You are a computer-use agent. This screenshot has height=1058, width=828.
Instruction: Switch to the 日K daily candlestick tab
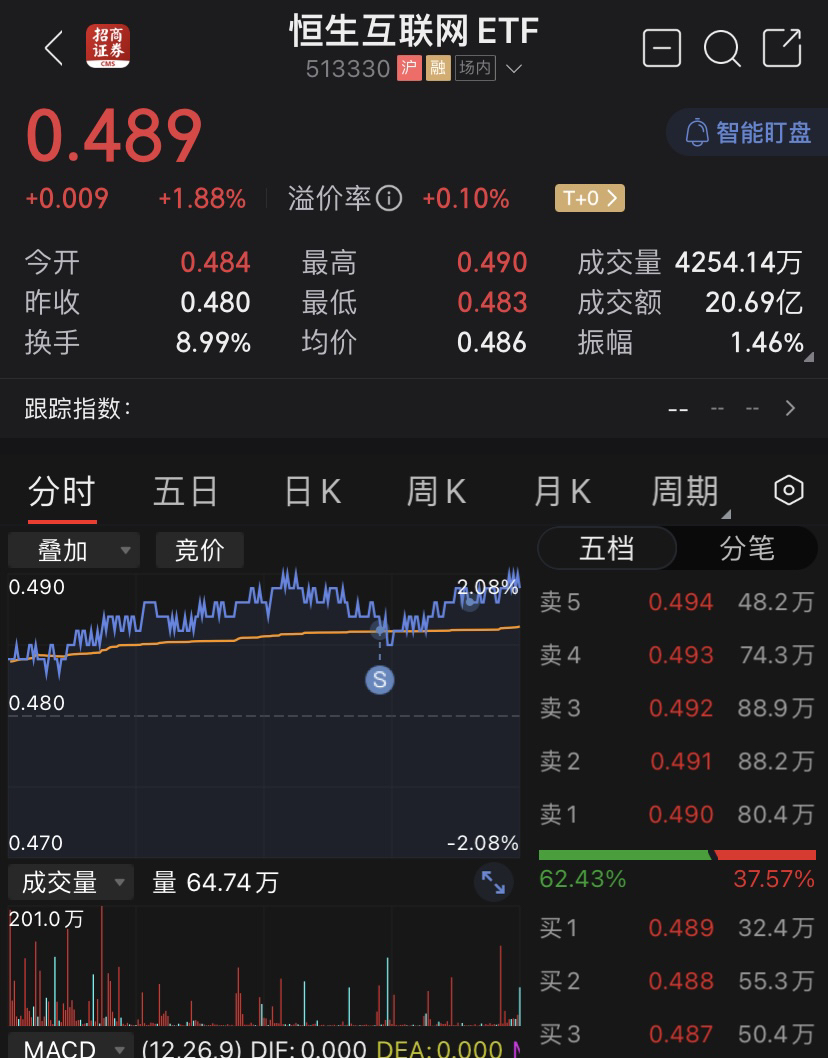point(311,491)
